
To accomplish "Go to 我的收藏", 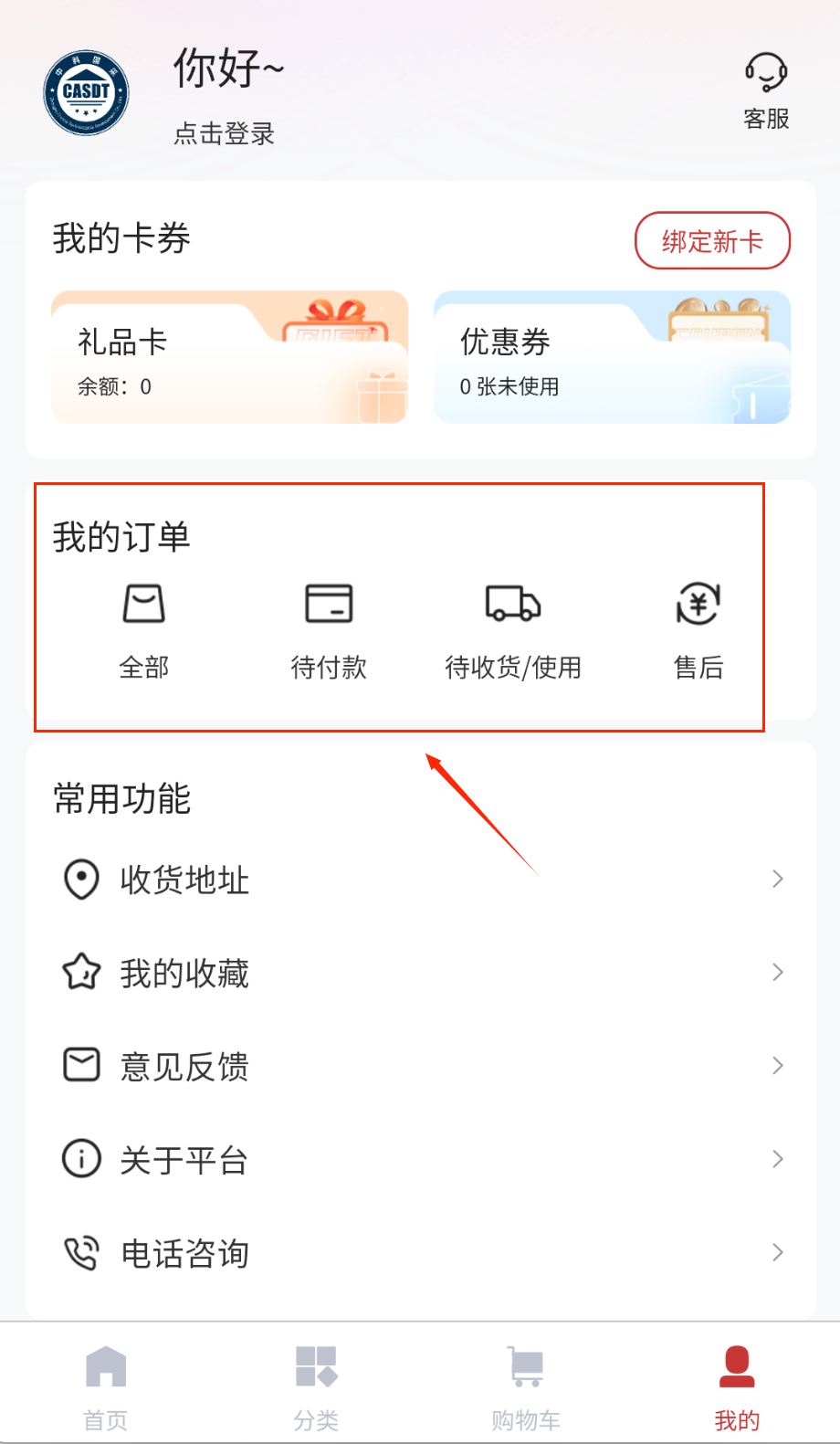I will click(x=420, y=973).
